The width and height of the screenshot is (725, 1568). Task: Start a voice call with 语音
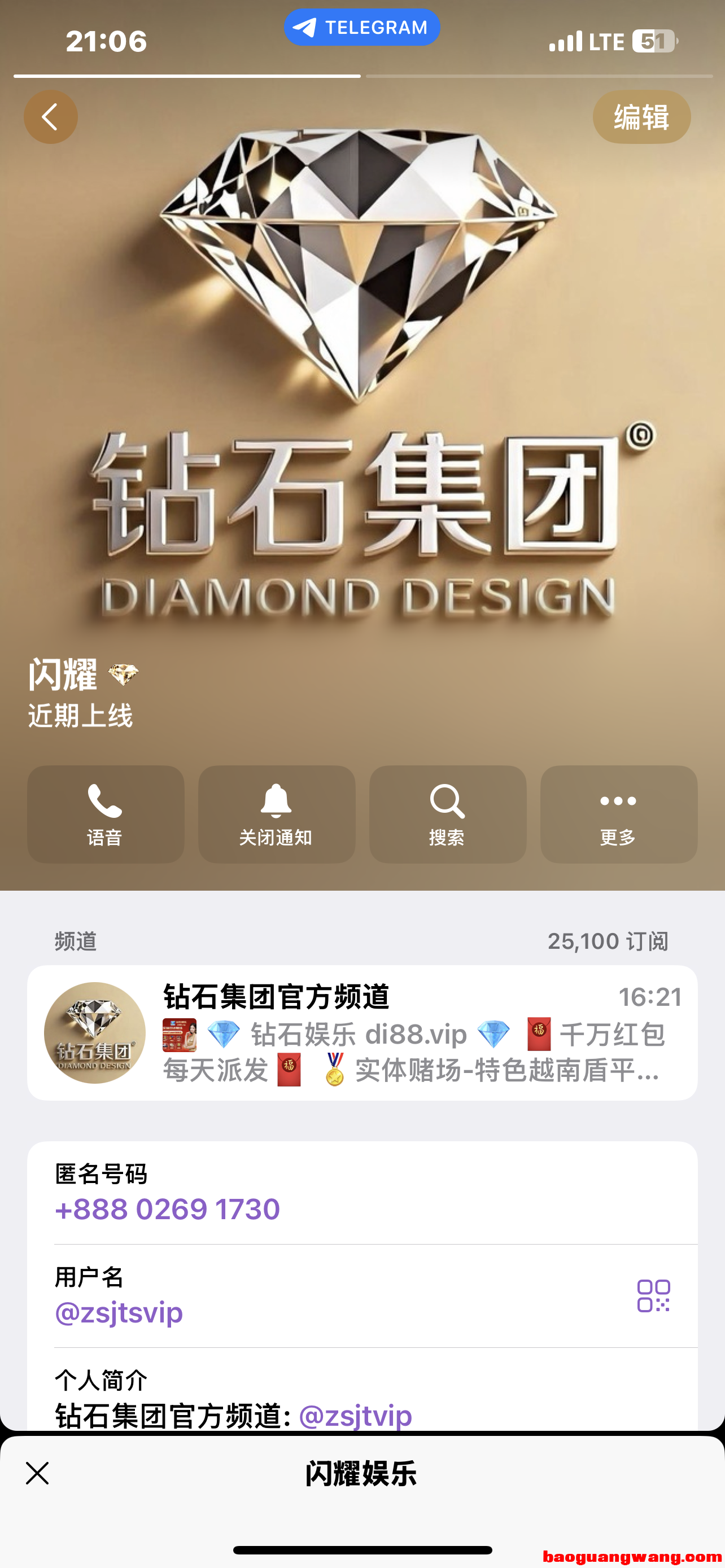pyautogui.click(x=106, y=814)
